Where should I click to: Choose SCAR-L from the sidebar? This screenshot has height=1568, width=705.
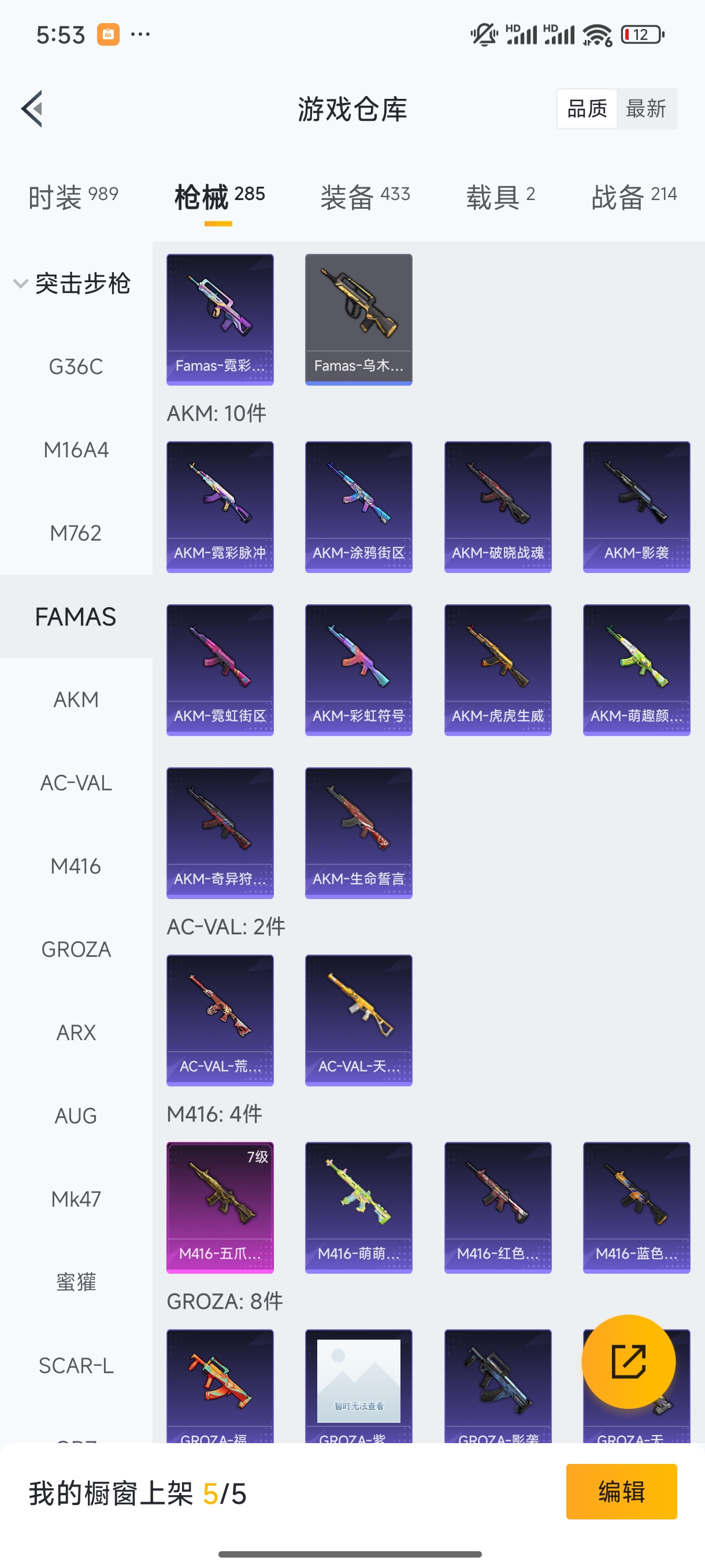(76, 1366)
